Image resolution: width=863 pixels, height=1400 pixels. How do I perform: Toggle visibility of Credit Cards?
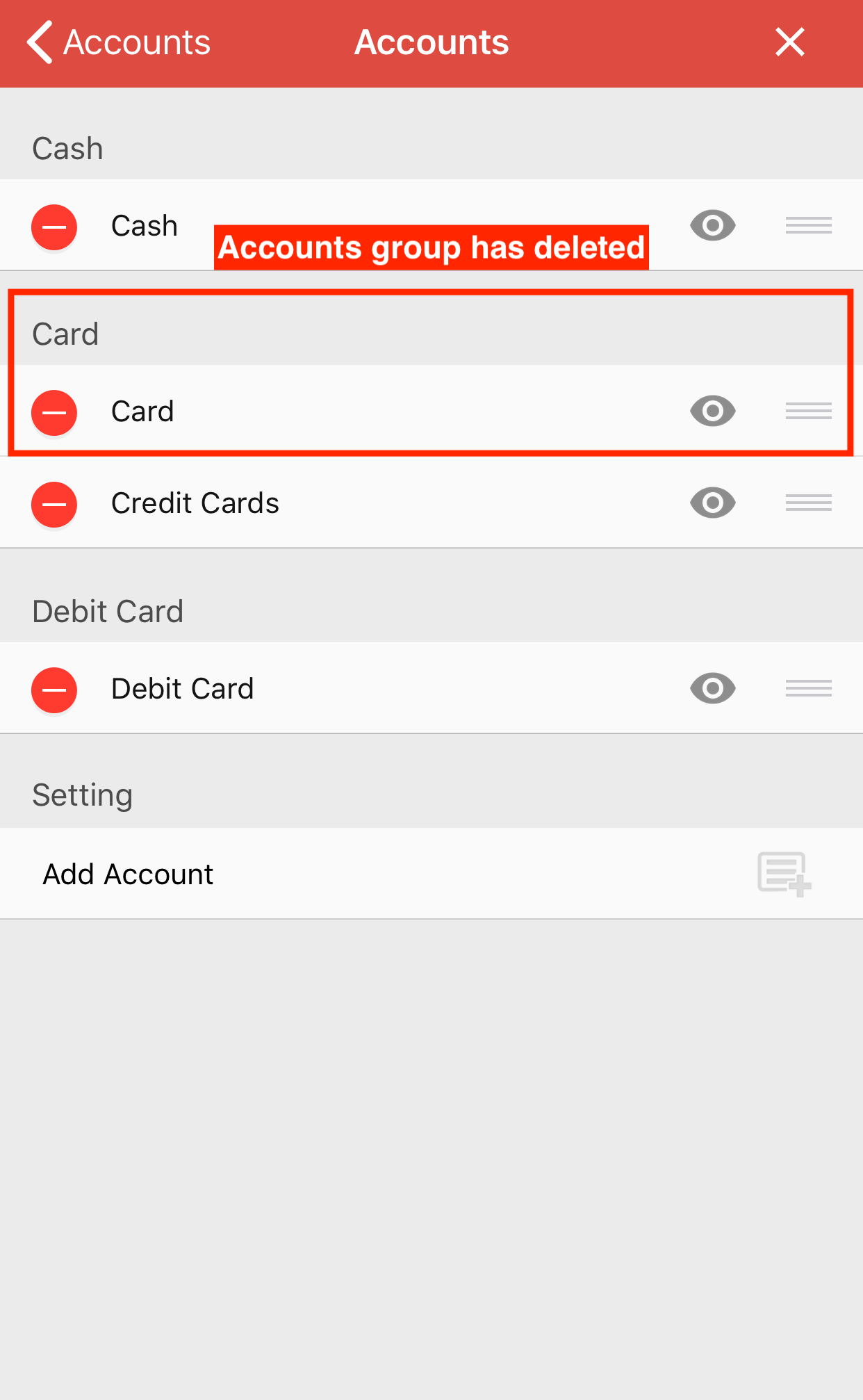(713, 503)
